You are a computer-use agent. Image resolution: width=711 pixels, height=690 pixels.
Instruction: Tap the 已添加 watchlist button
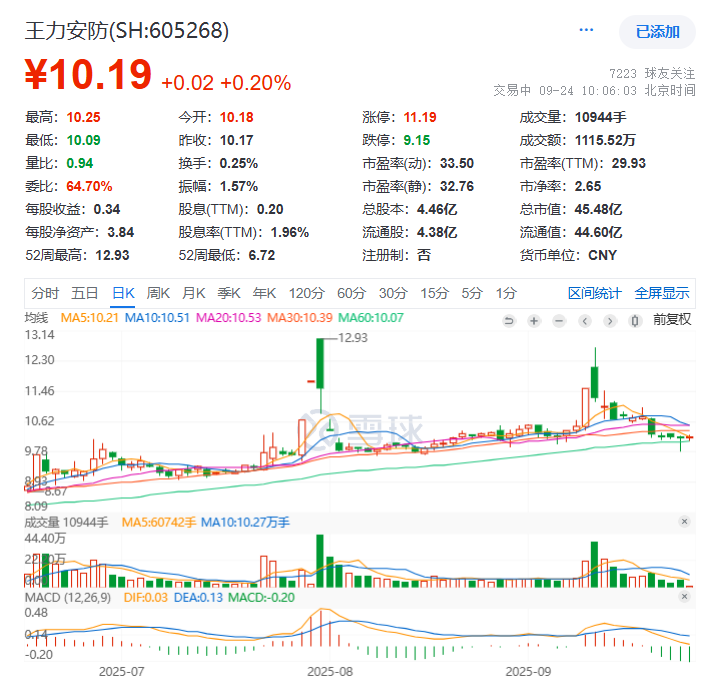coord(657,31)
